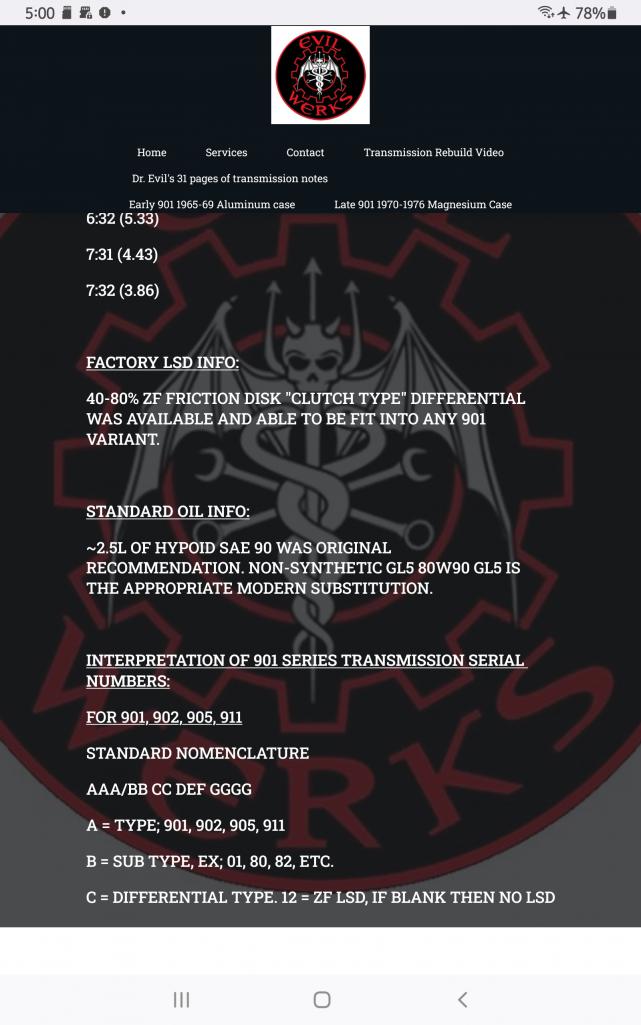The image size is (641, 1025).
Task: Open Dr. Evil's 31 pages of transmission notes
Action: click(x=230, y=179)
